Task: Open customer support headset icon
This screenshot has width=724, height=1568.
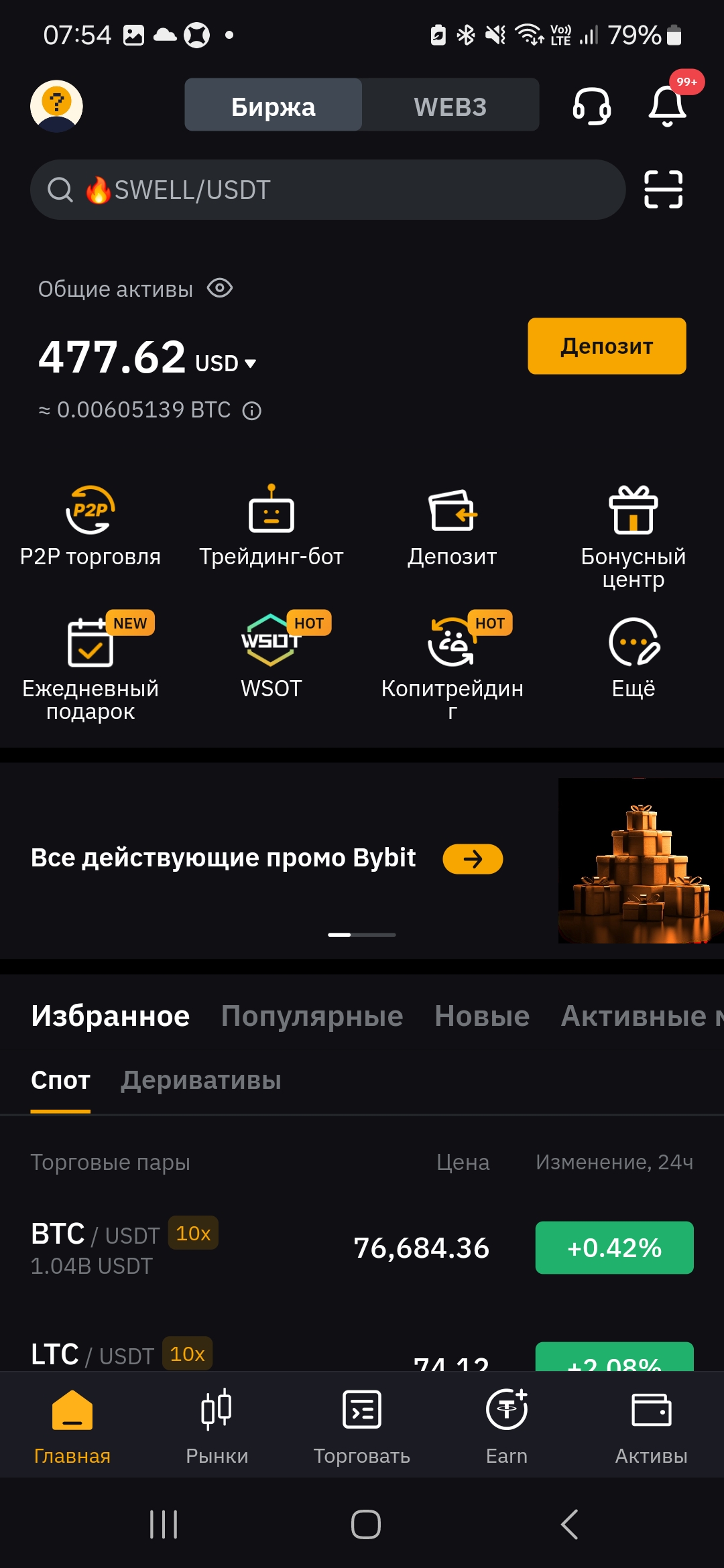Action: coord(592,107)
